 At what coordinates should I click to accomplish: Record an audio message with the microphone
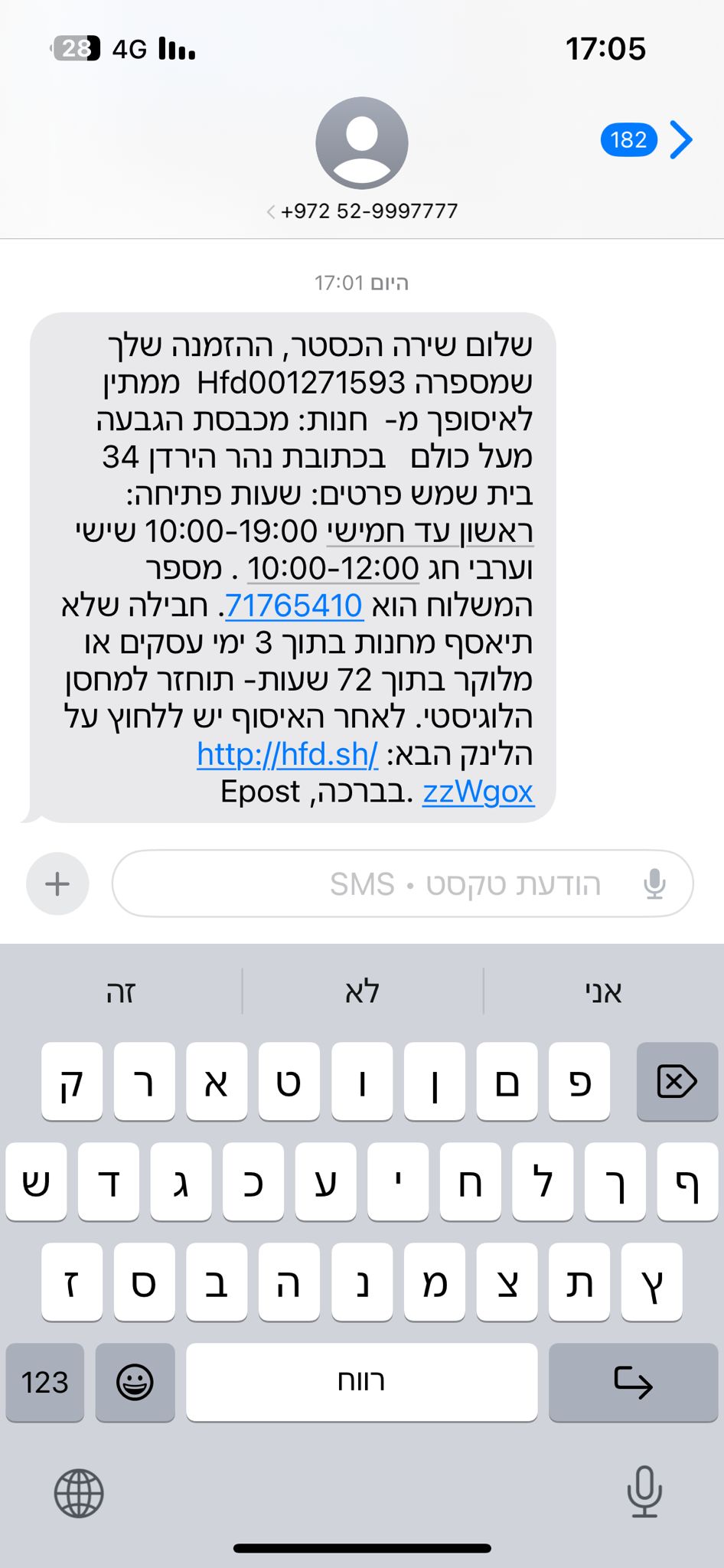pos(654,884)
